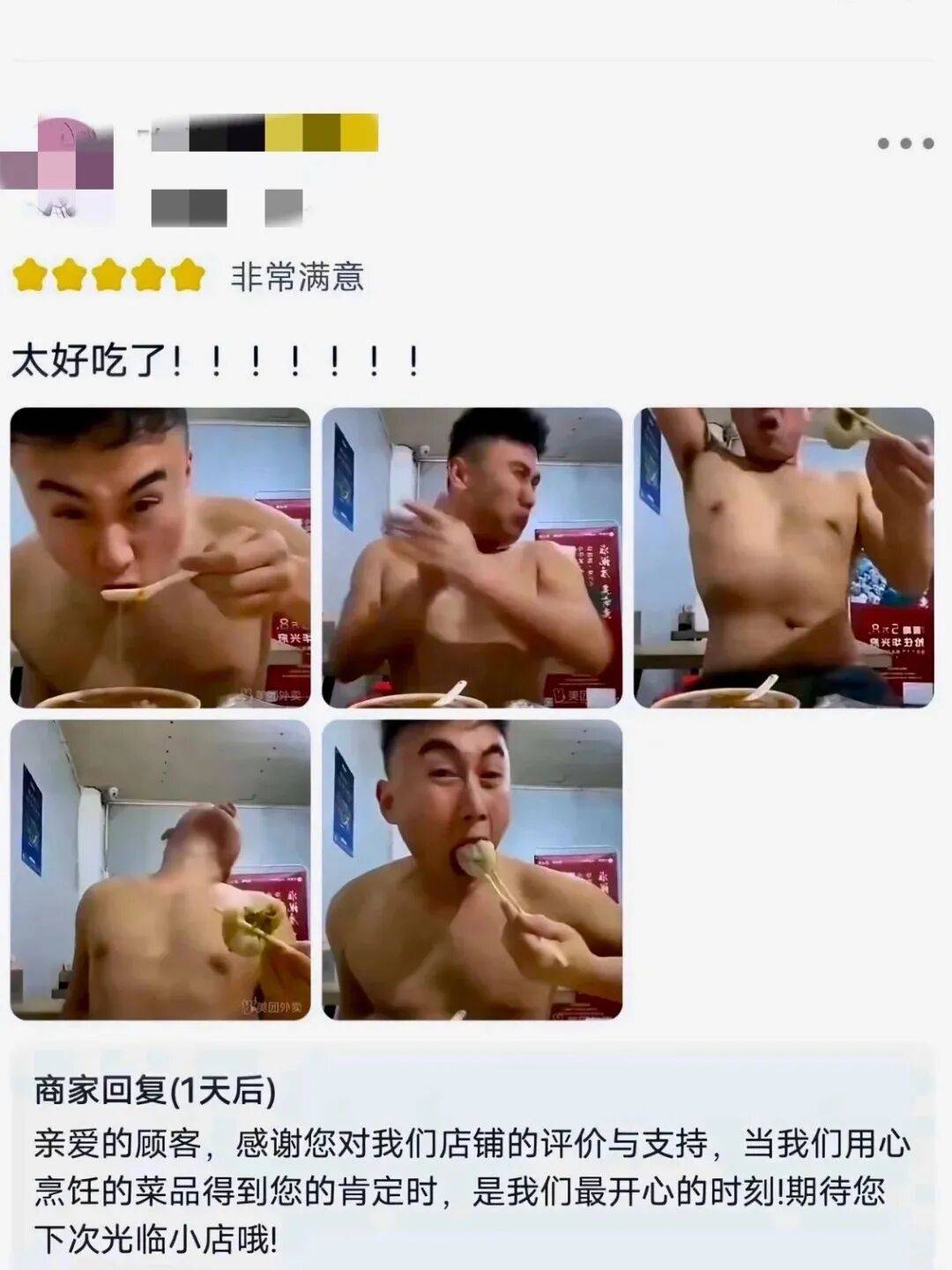952x1270 pixels.
Task: Enlarge the photo with a hand covering the face
Action: tap(472, 557)
